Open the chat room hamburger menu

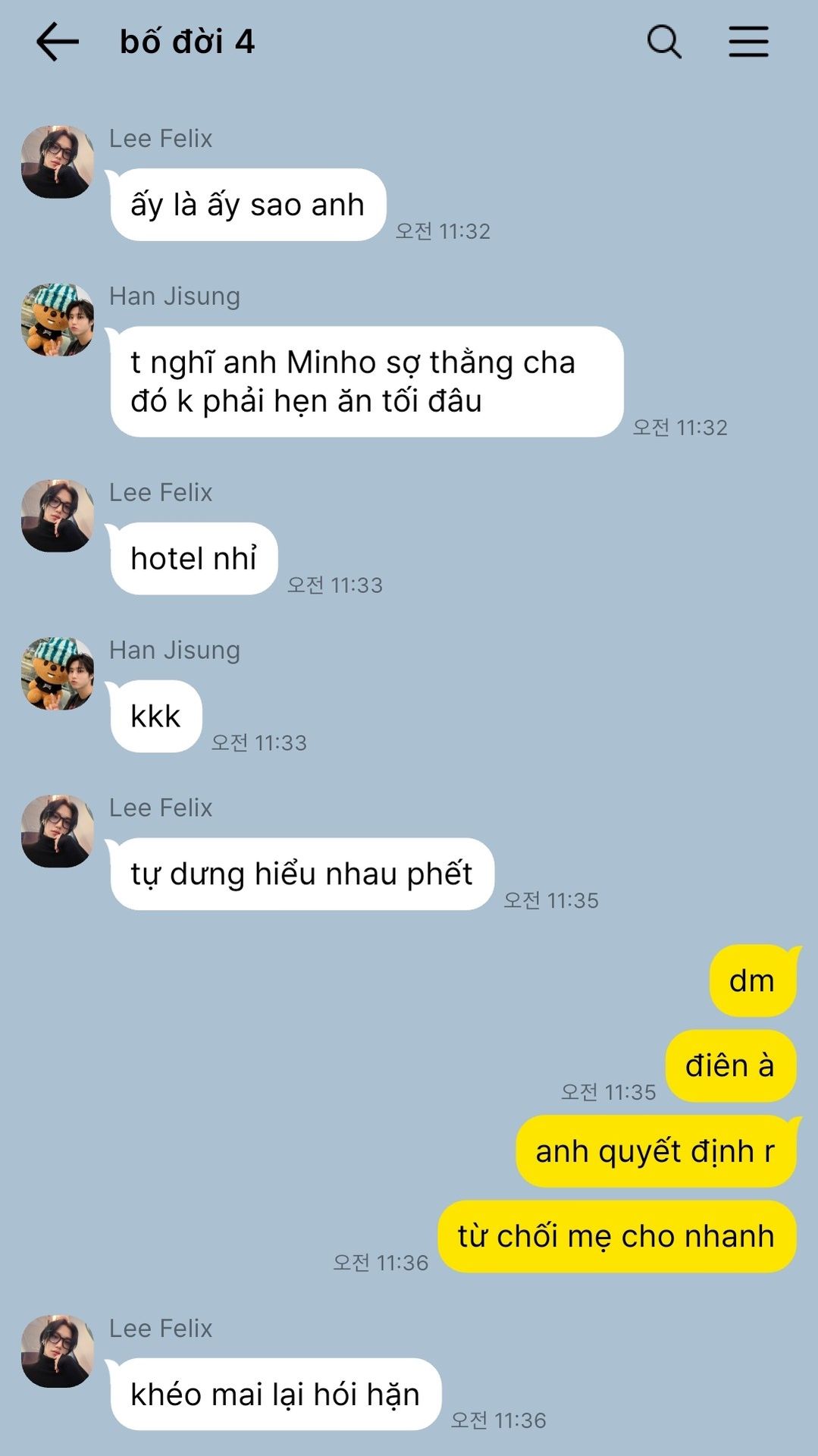(x=748, y=42)
